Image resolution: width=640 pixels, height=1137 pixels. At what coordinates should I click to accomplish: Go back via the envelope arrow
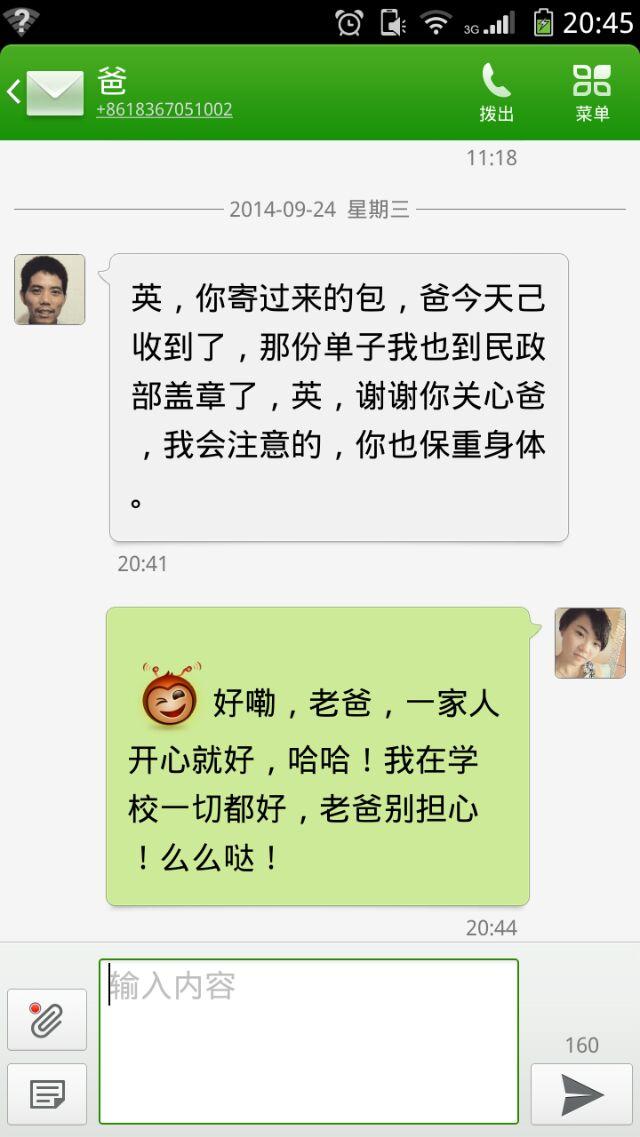[x=45, y=92]
